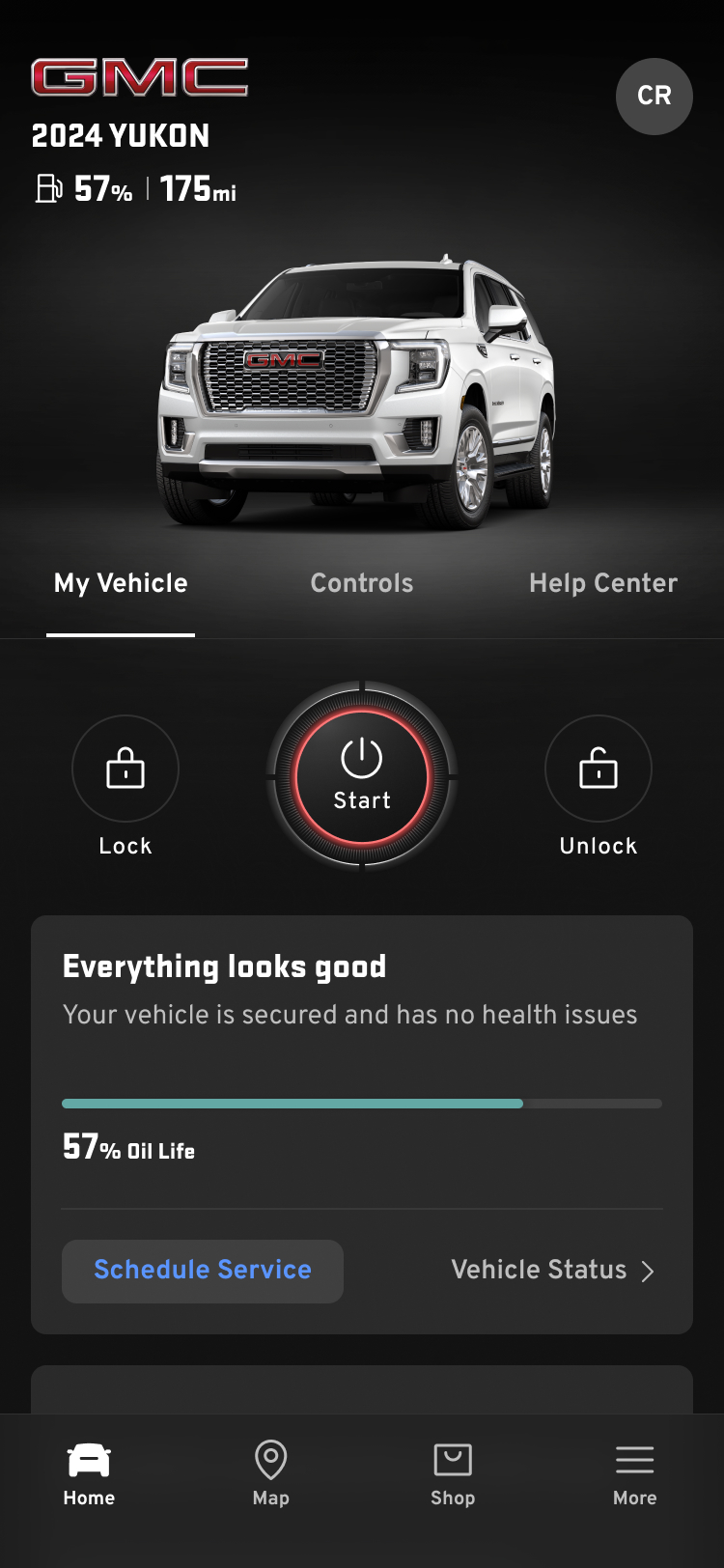The image size is (724, 1568).
Task: Remote start the engine
Action: coord(362,775)
